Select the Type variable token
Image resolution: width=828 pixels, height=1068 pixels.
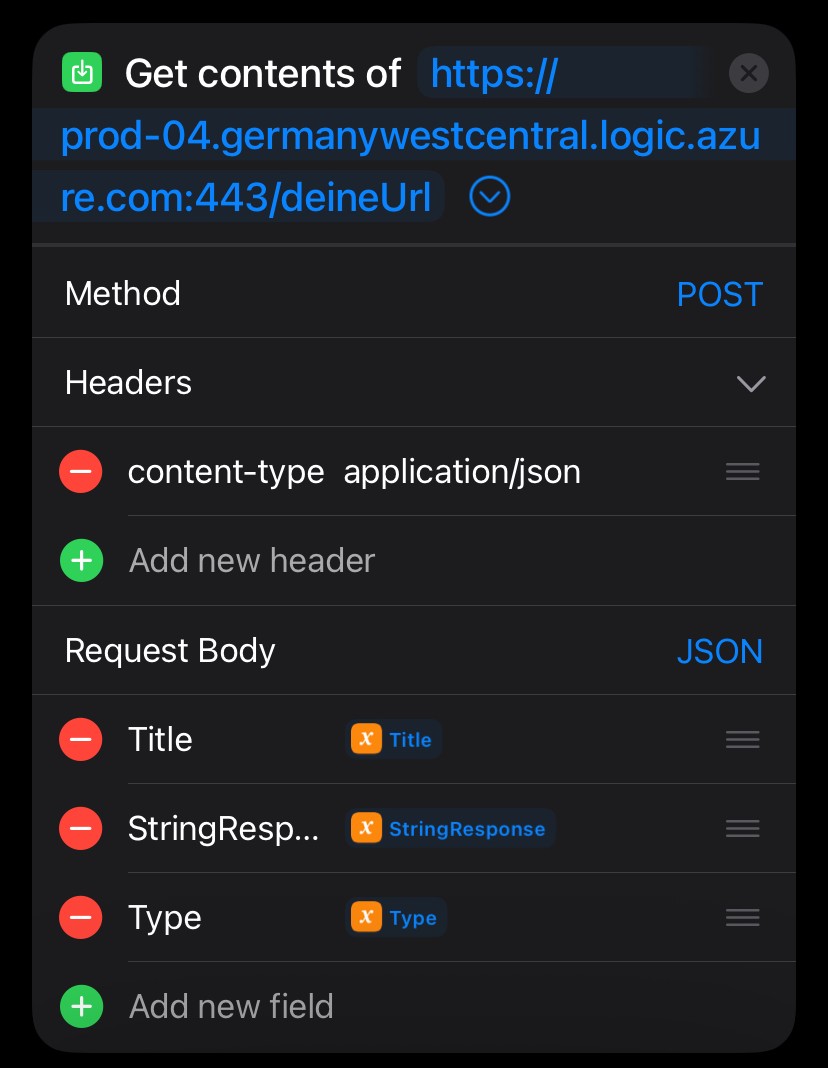click(396, 918)
